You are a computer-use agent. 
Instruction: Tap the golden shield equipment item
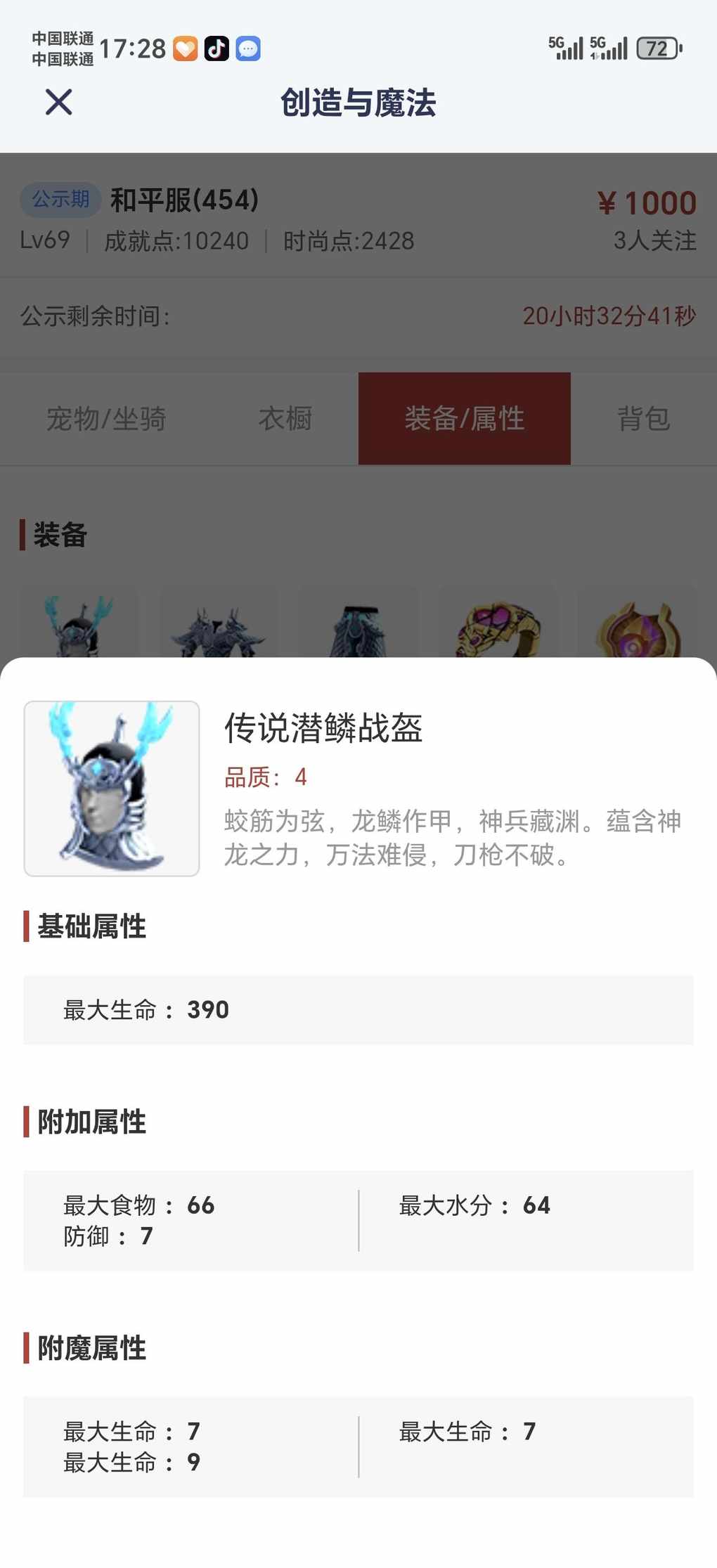[637, 629]
